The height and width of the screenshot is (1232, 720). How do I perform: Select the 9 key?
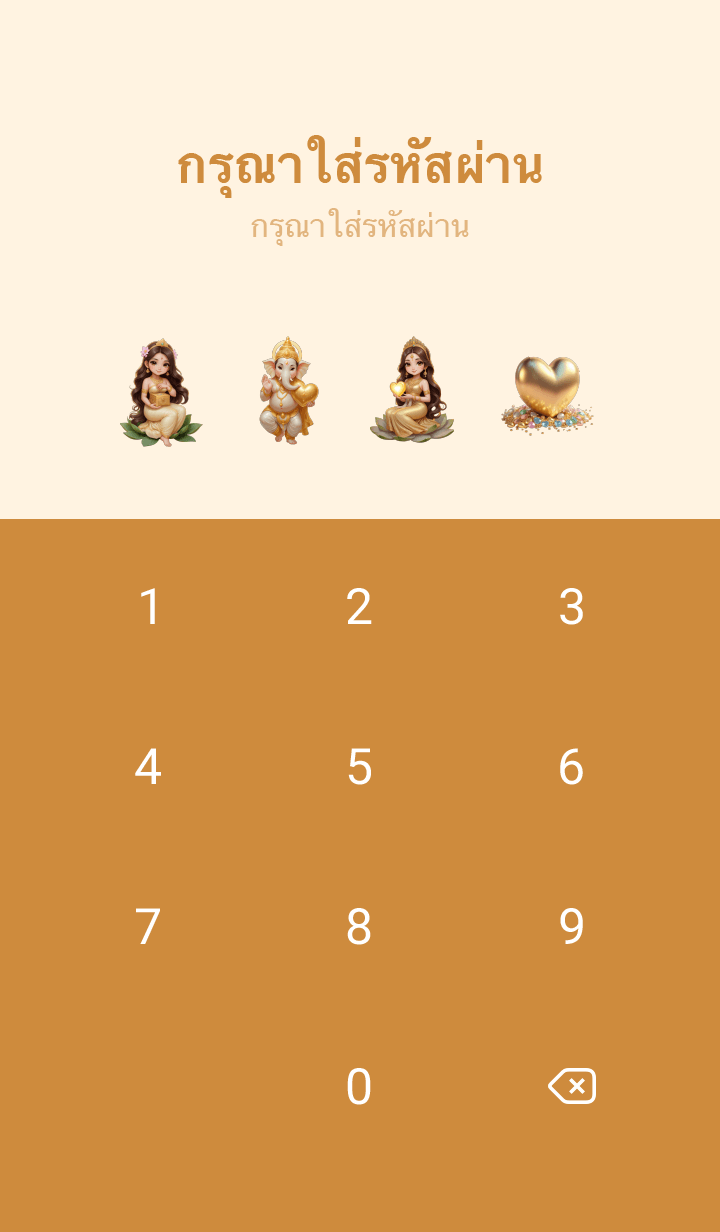click(571, 927)
